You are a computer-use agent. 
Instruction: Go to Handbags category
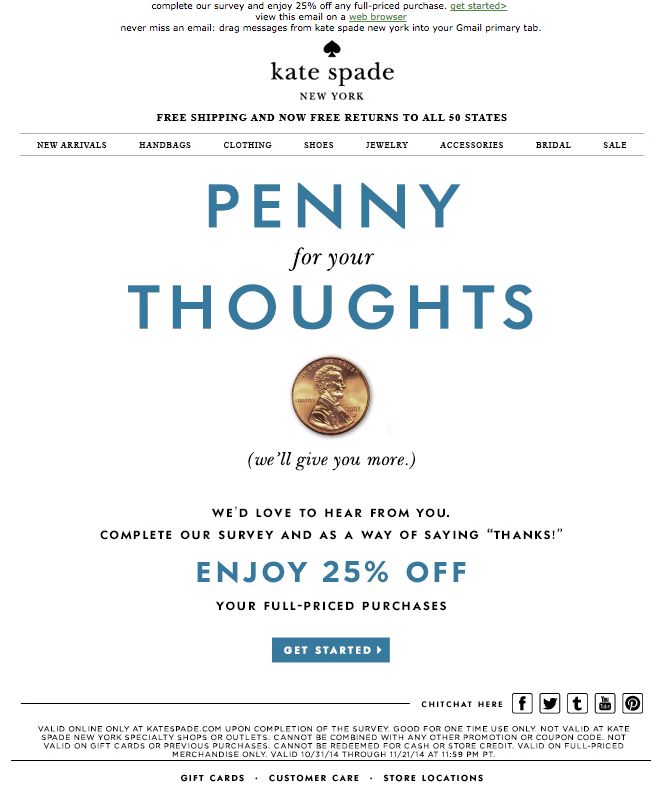point(165,145)
